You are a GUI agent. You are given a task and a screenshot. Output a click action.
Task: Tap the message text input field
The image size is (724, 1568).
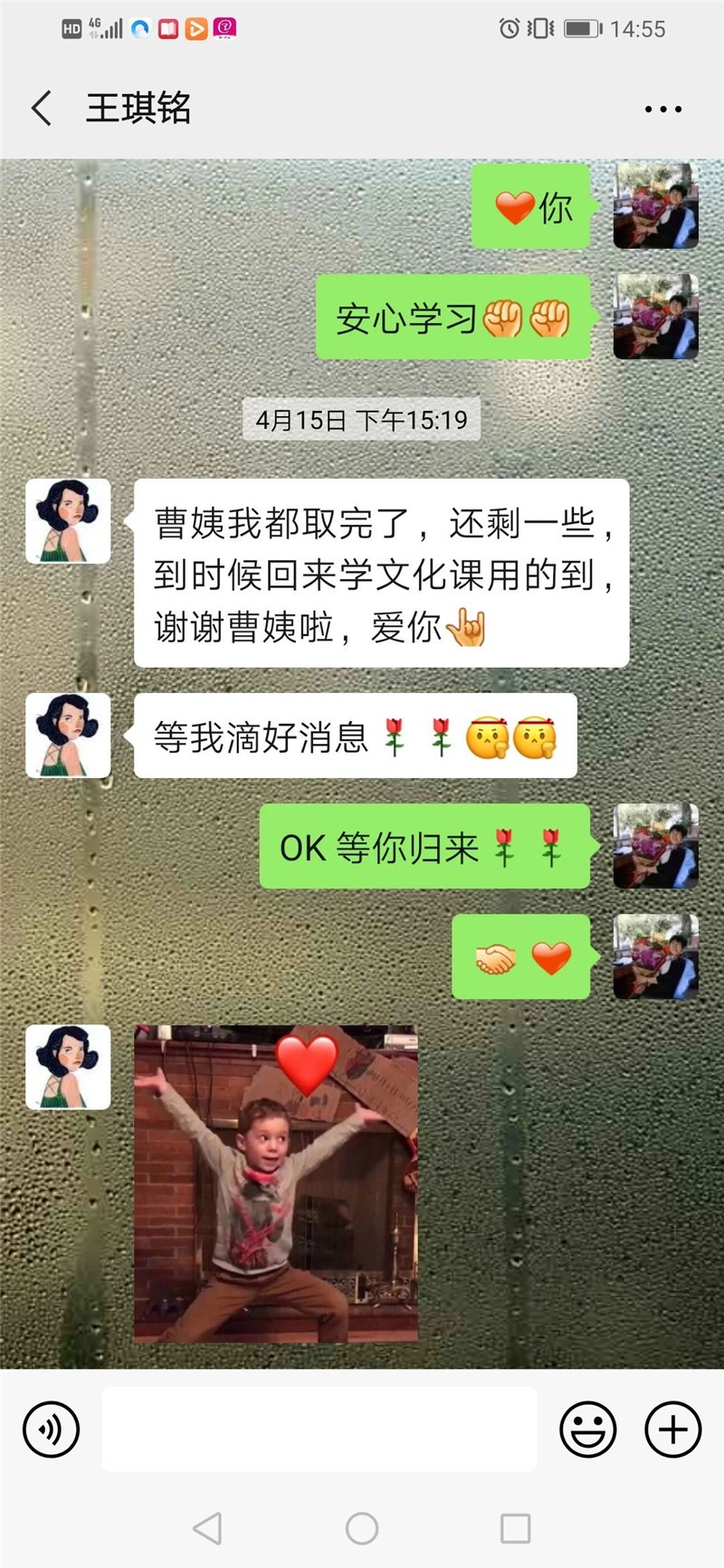click(319, 1430)
